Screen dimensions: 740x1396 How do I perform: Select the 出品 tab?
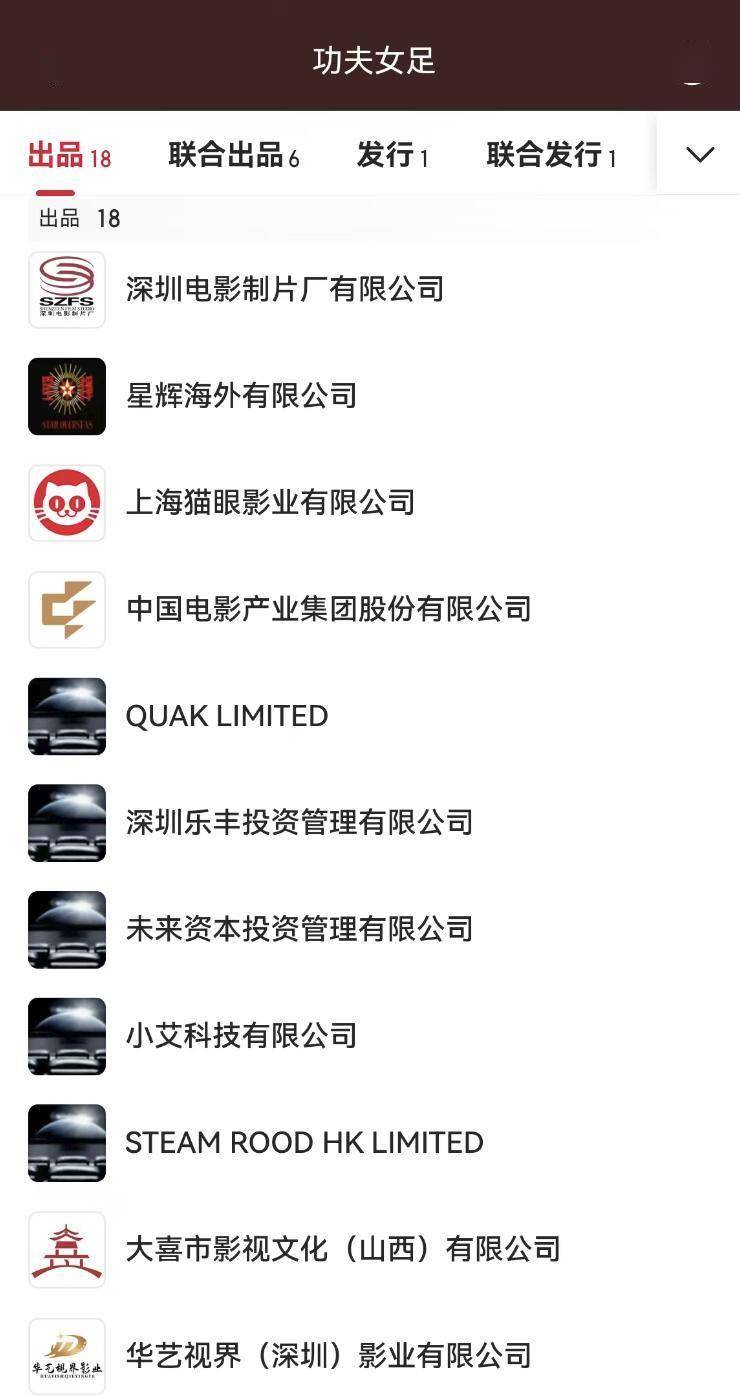coord(69,155)
